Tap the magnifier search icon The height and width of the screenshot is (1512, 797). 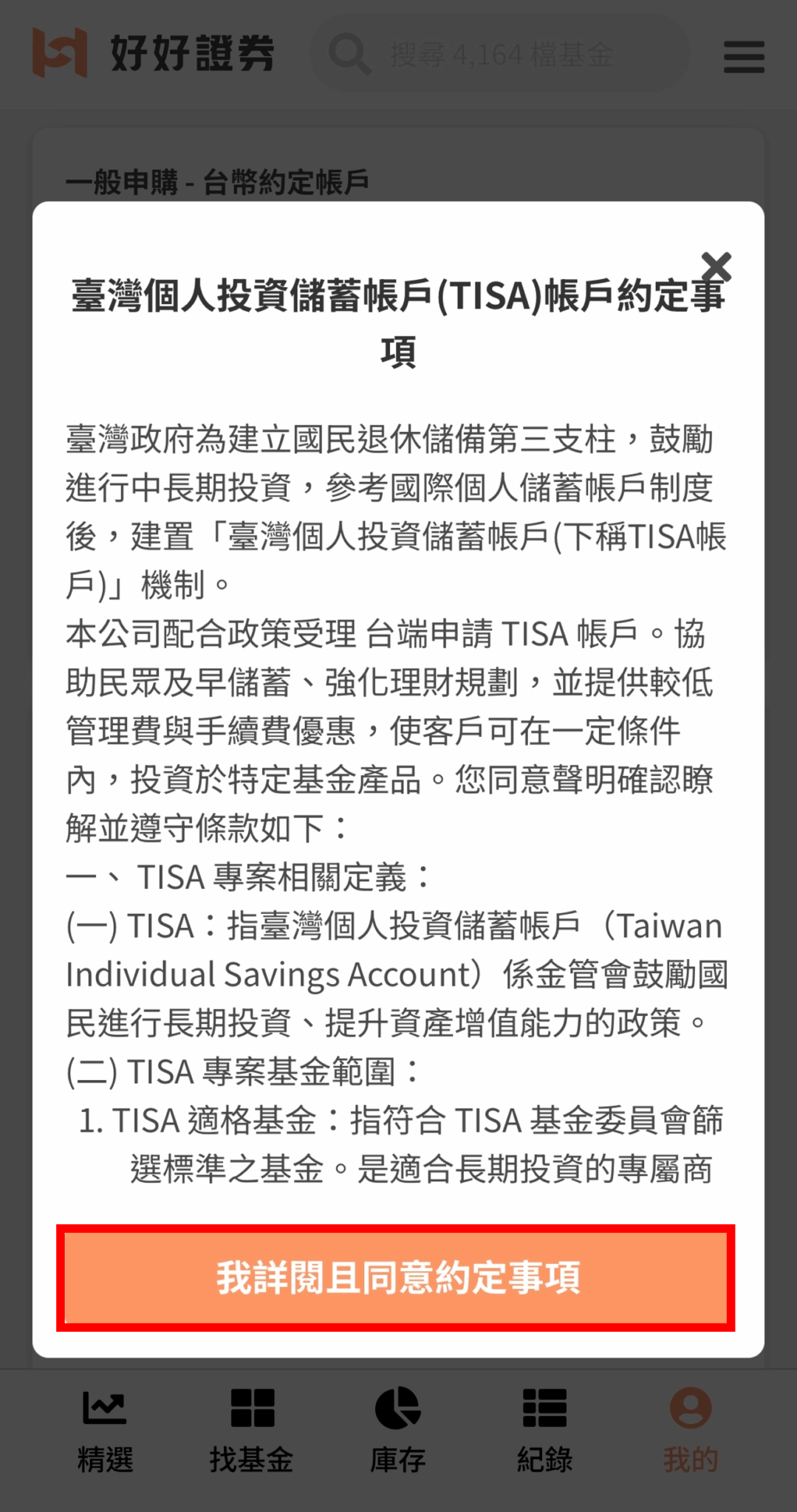tap(349, 53)
